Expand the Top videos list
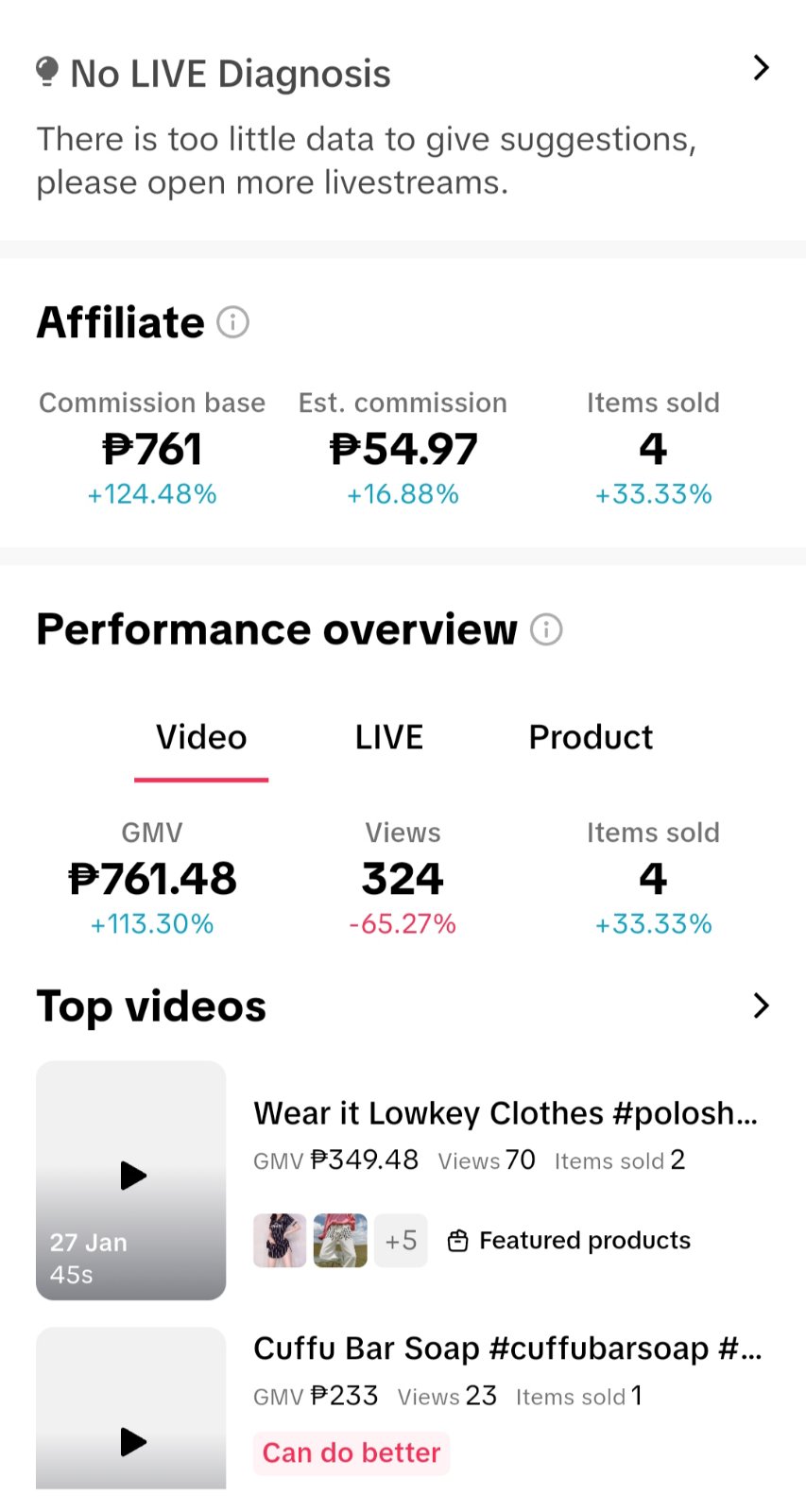806x1512 pixels. (761, 1005)
